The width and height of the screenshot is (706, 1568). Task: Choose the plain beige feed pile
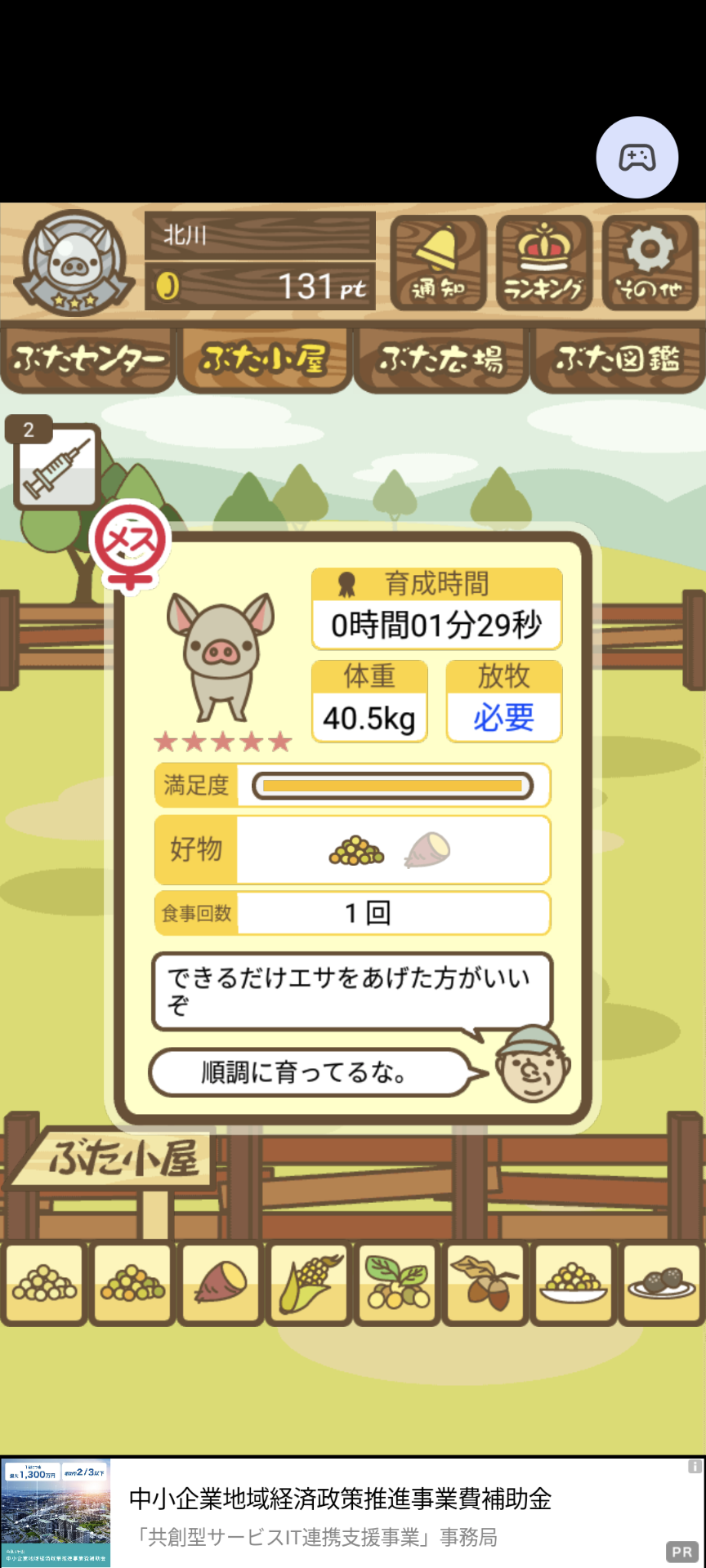click(x=44, y=1283)
